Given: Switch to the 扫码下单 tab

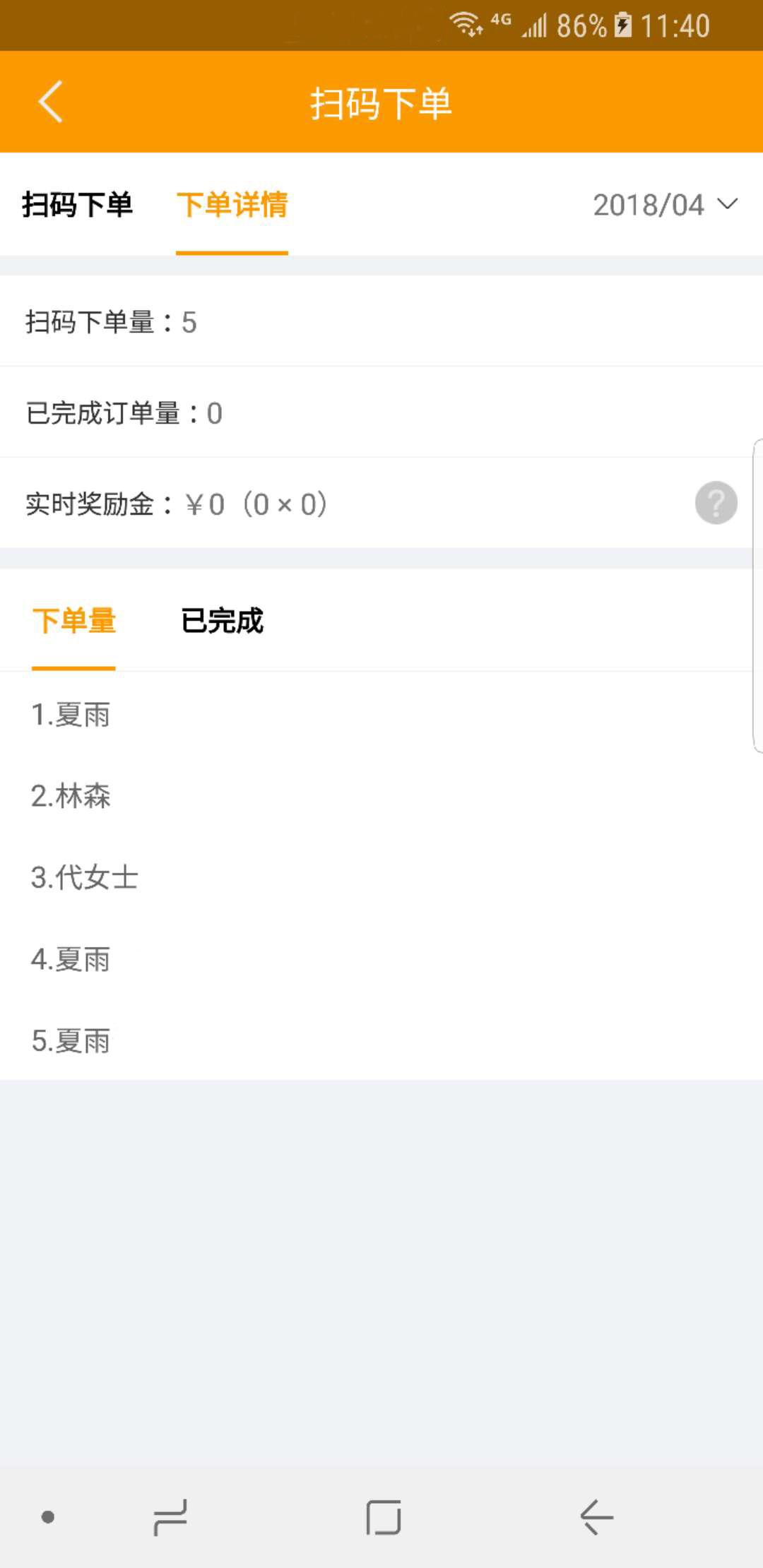Looking at the screenshot, I should (78, 205).
